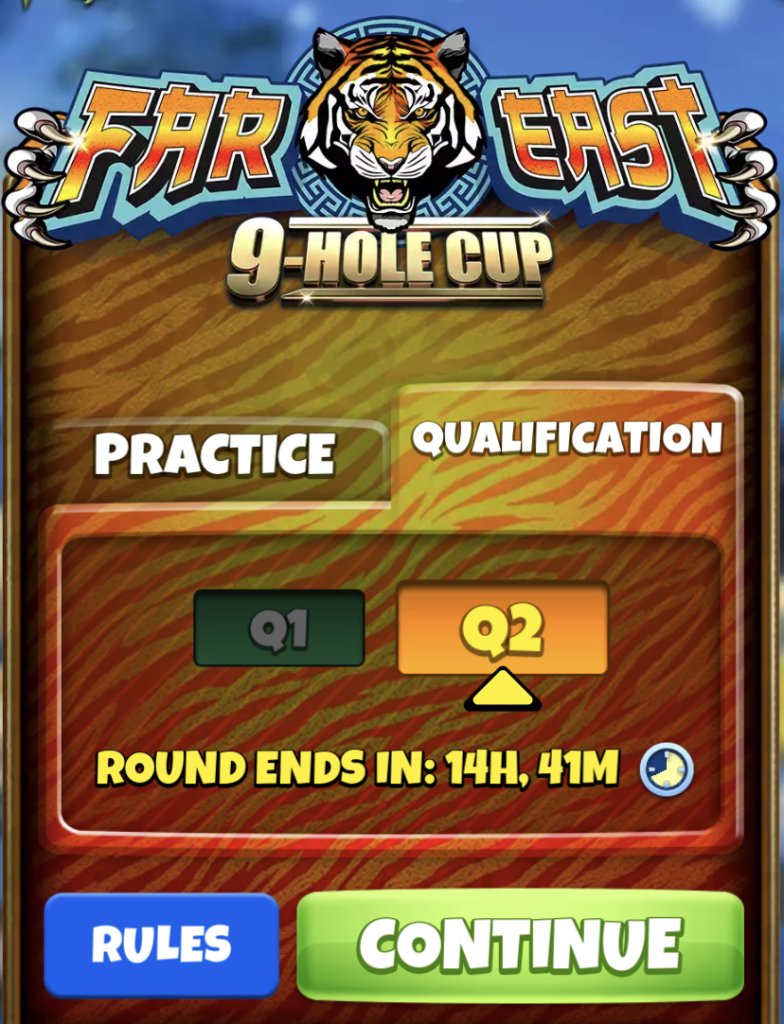Select the Q2 qualification round
Viewport: 784px width, 1024px height.
[x=502, y=629]
